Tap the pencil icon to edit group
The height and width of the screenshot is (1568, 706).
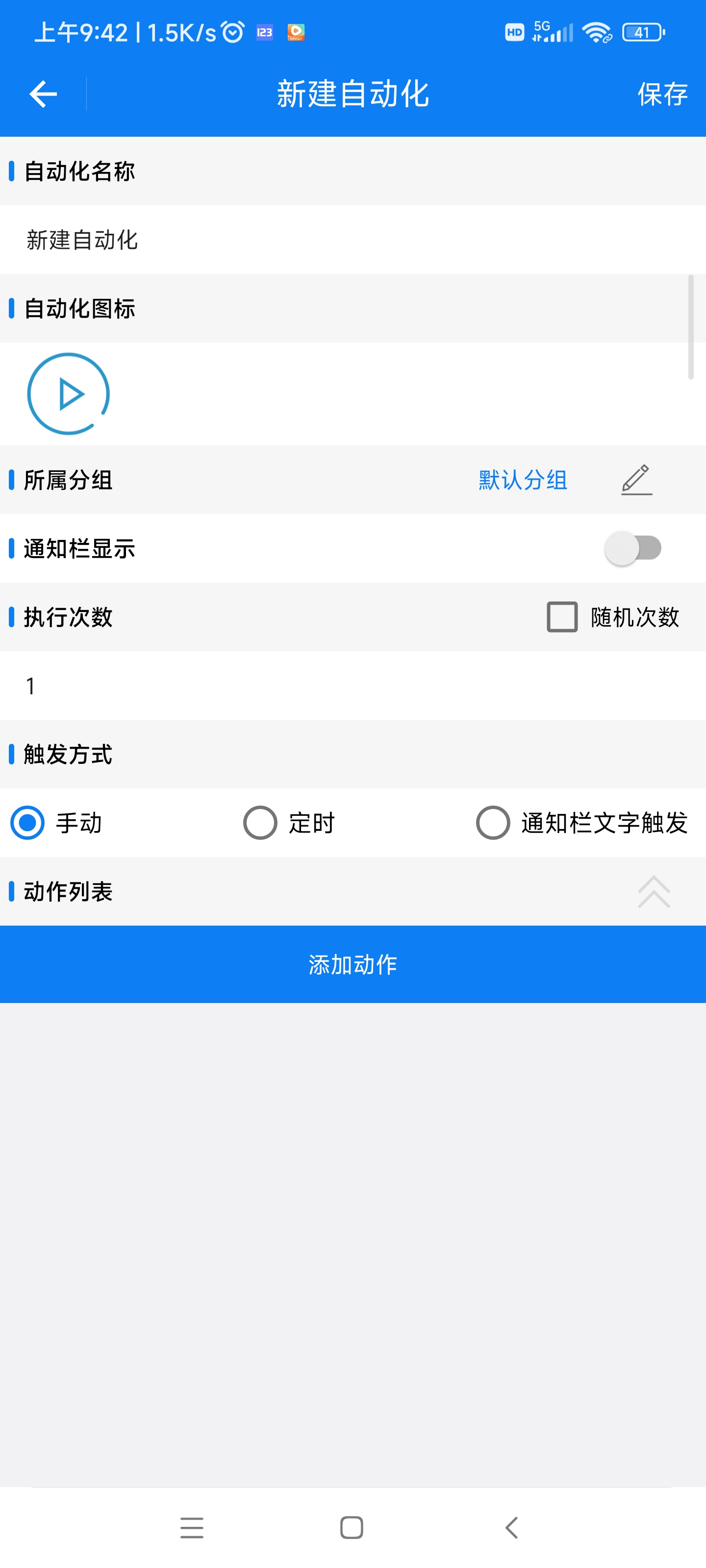(636, 480)
